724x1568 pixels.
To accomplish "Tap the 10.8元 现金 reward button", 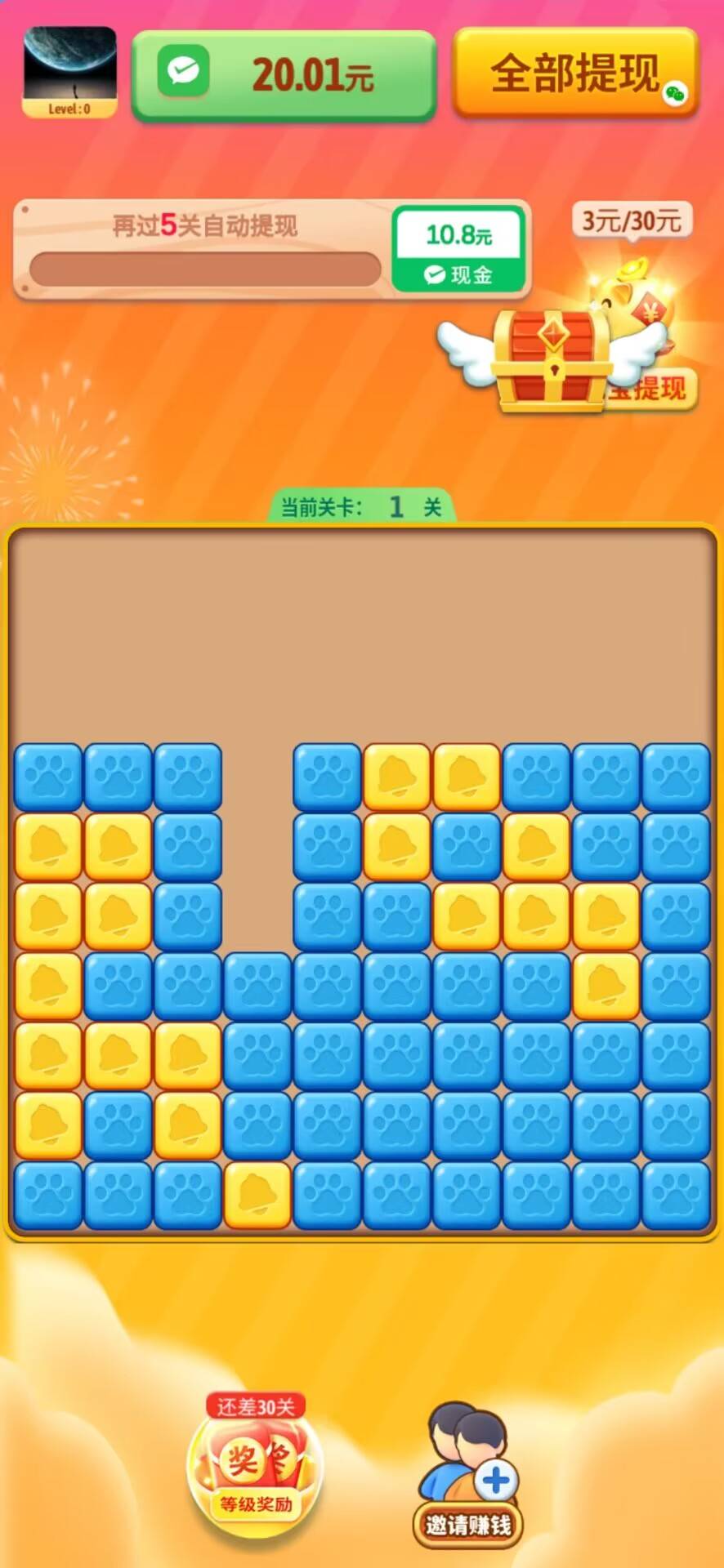I will click(458, 250).
